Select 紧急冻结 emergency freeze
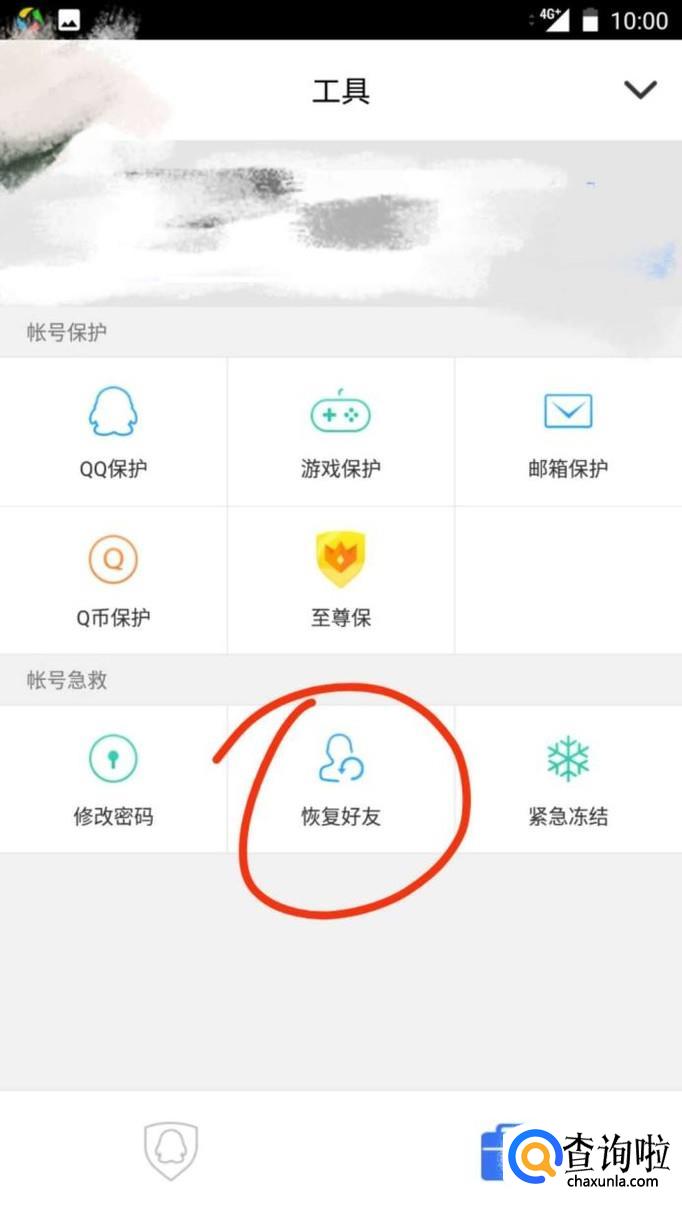682x1212 pixels. (x=568, y=780)
